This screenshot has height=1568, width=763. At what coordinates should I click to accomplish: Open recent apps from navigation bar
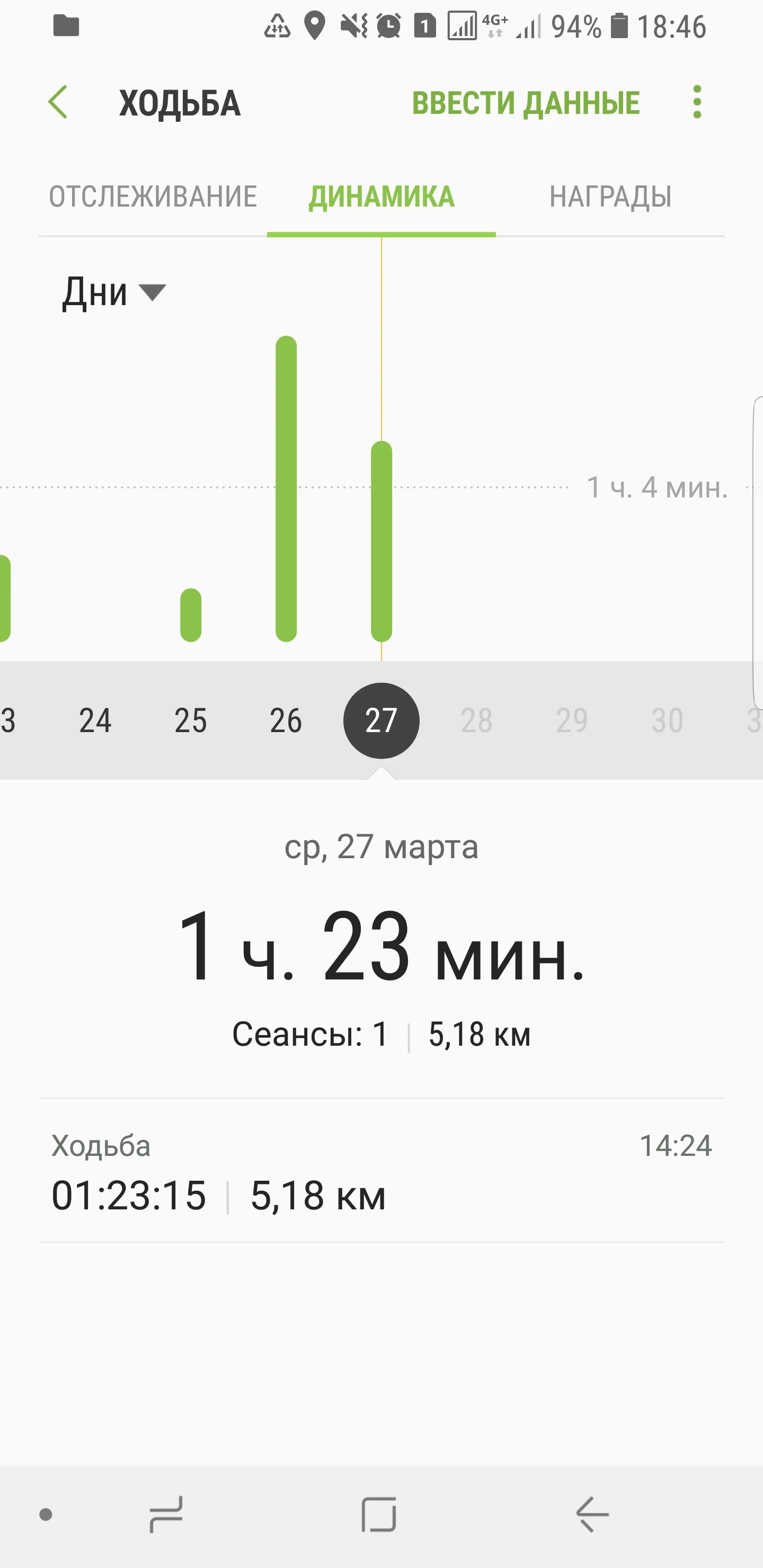pos(166,1514)
